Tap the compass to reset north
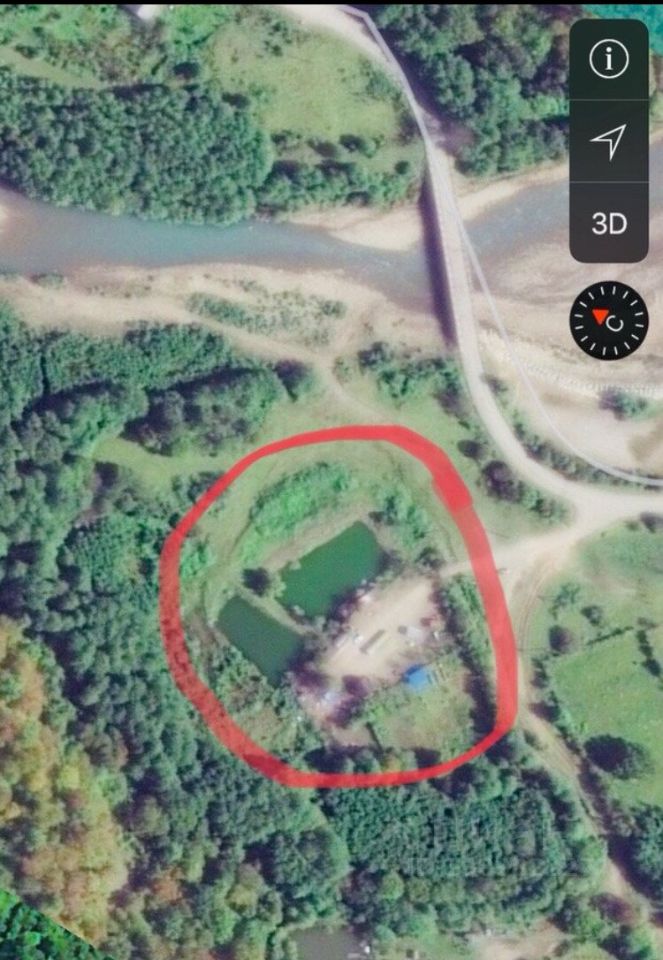Viewport: 663px width, 960px height. [608, 321]
